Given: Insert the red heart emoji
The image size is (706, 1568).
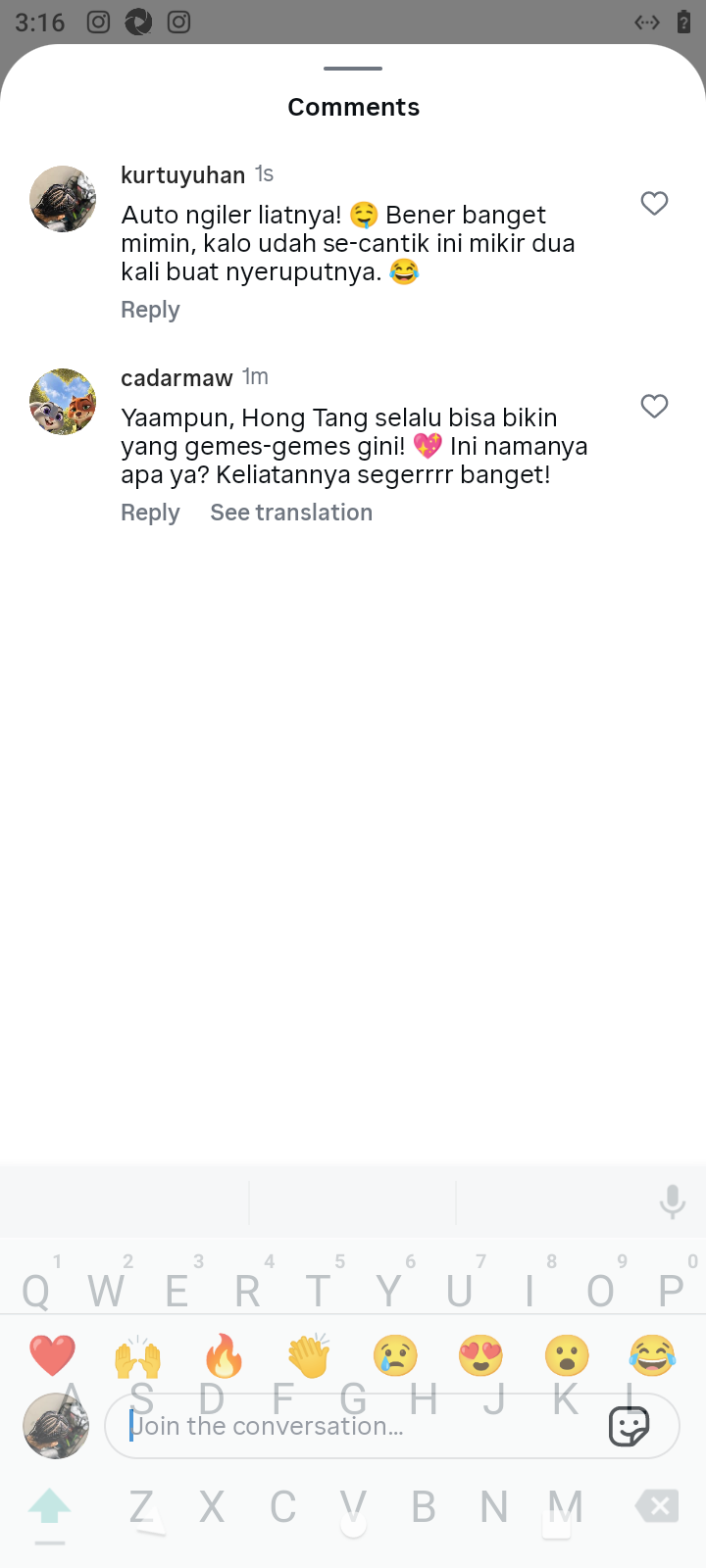Looking at the screenshot, I should tap(52, 1355).
